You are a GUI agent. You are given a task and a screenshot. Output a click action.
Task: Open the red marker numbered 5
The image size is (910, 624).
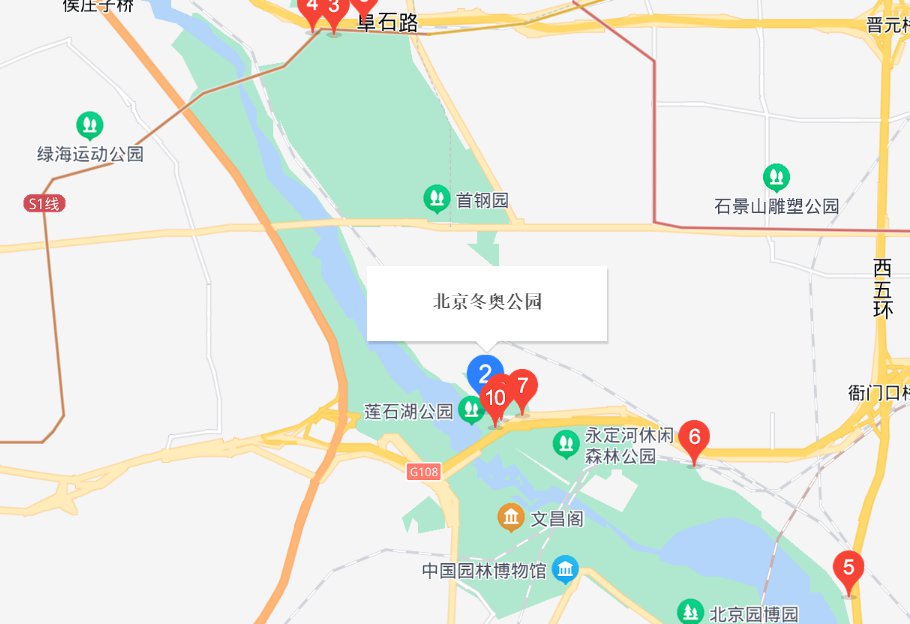(848, 569)
